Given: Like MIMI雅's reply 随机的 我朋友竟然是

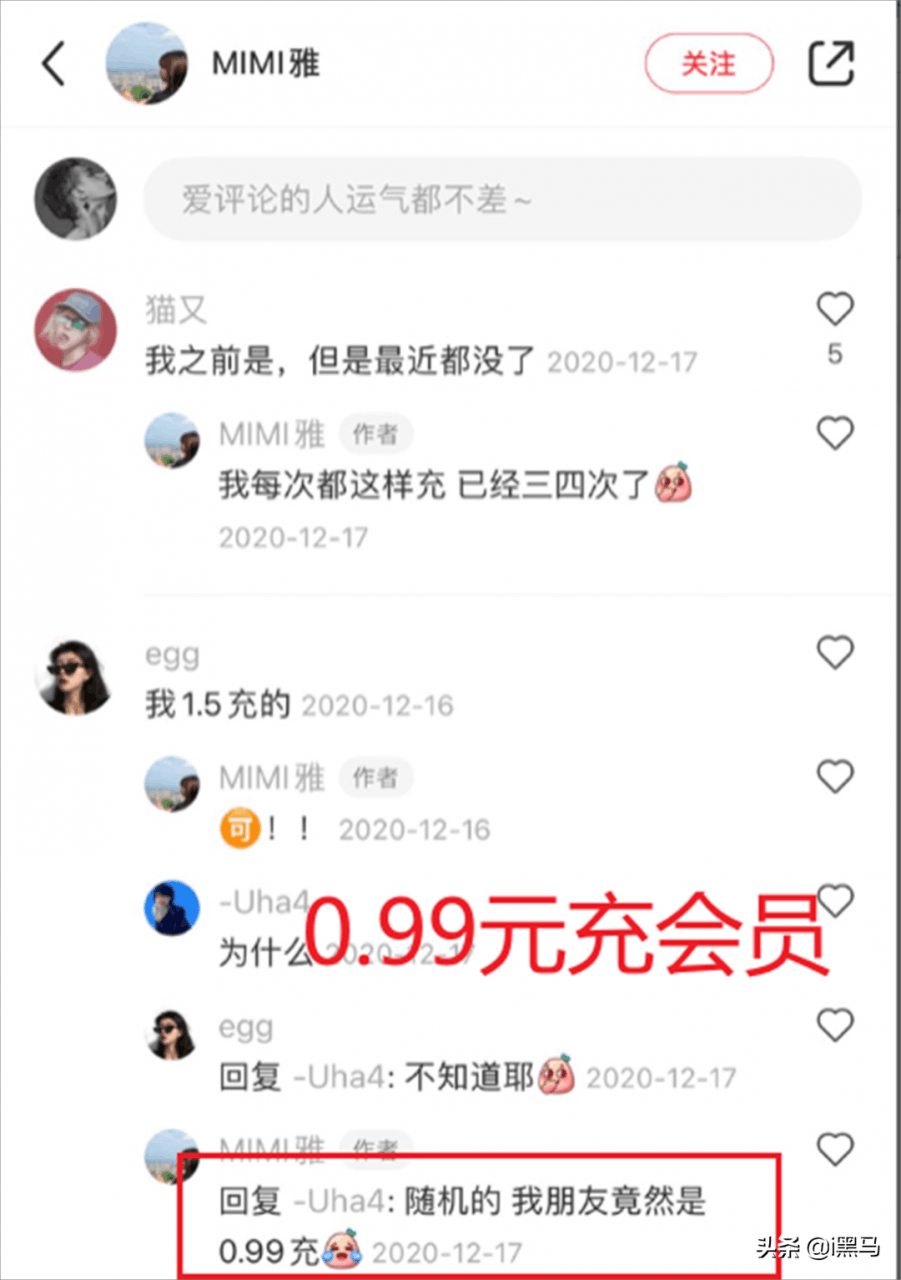Looking at the screenshot, I should pos(835,1150).
